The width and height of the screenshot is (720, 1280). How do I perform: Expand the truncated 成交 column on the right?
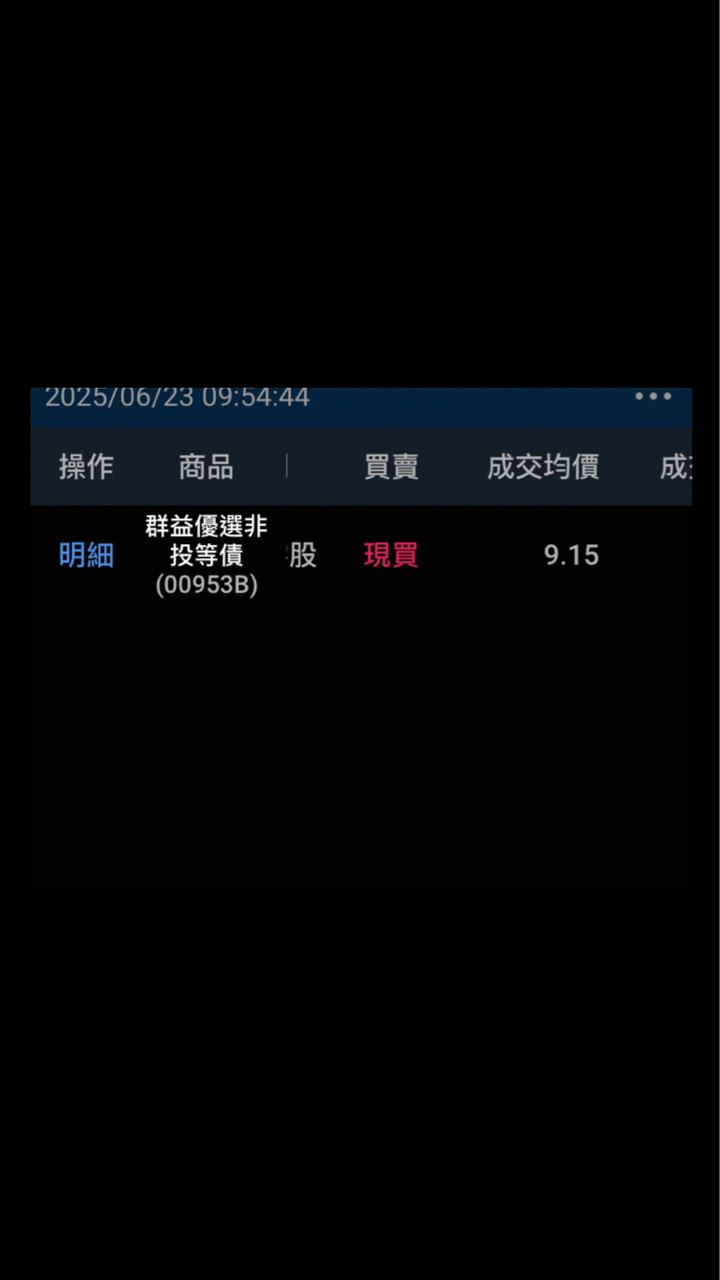pos(678,467)
